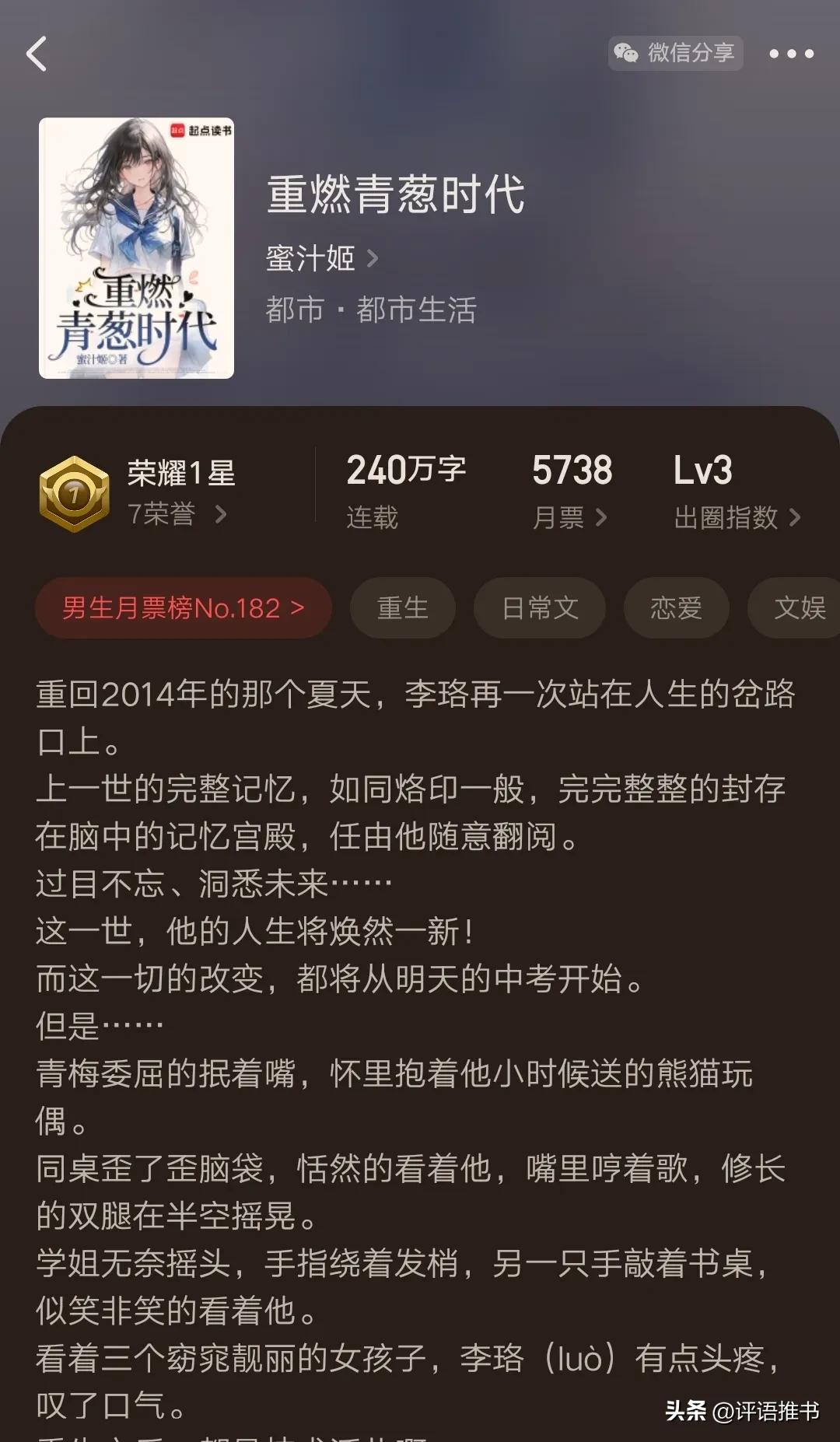Open the 月票 monthly tickets details

(570, 492)
